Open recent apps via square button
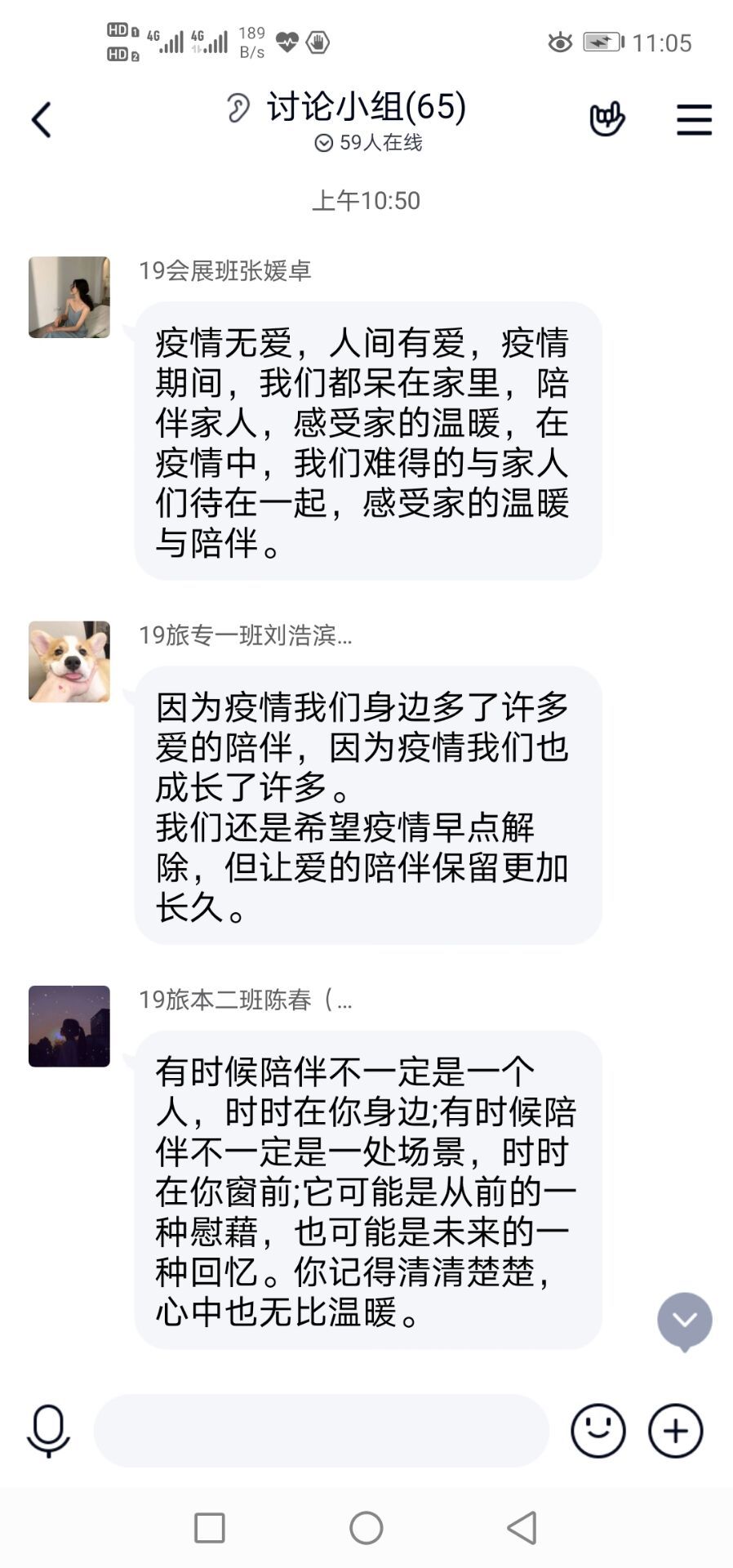 [x=210, y=1527]
